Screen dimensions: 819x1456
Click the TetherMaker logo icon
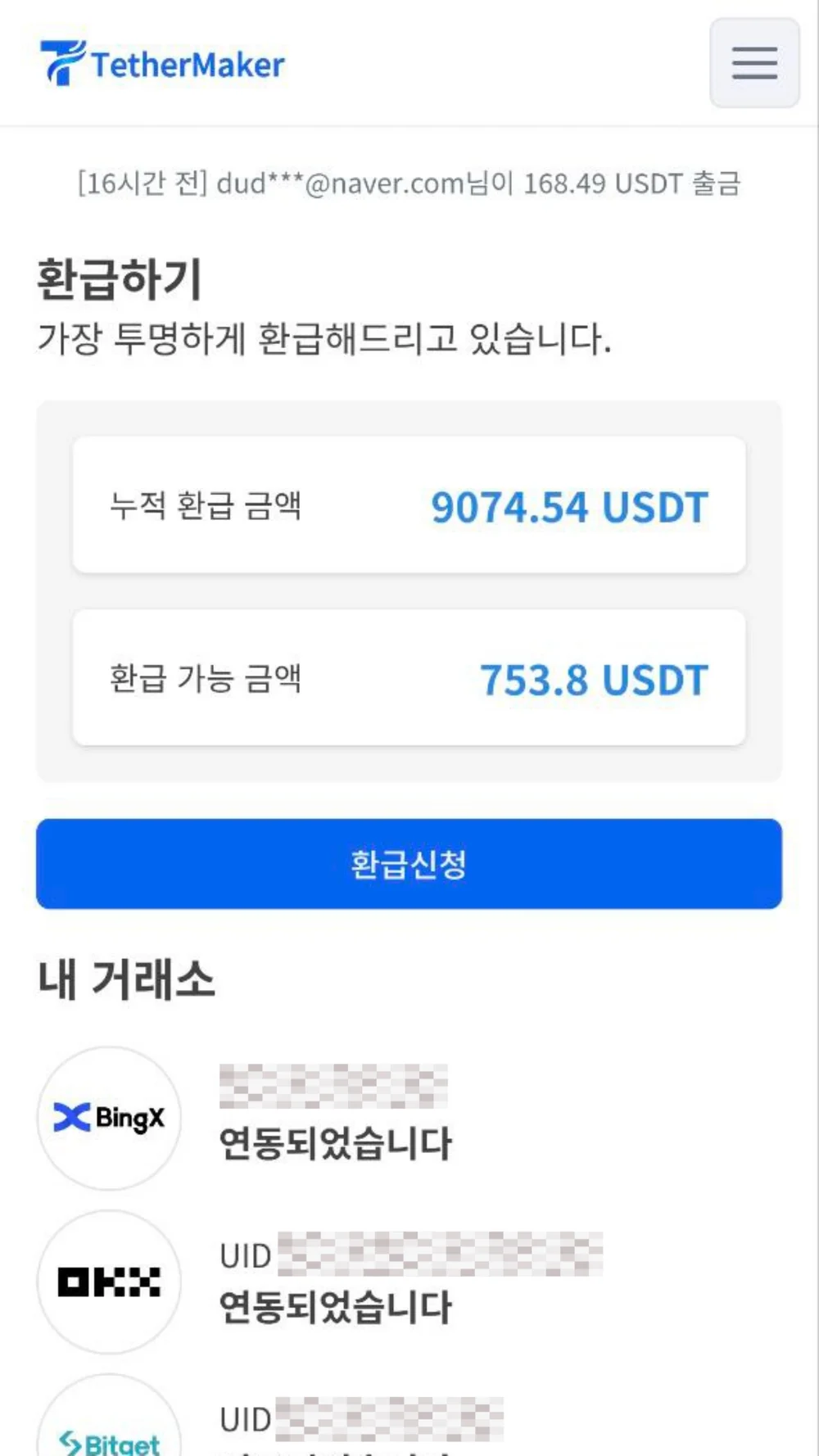pos(59,63)
